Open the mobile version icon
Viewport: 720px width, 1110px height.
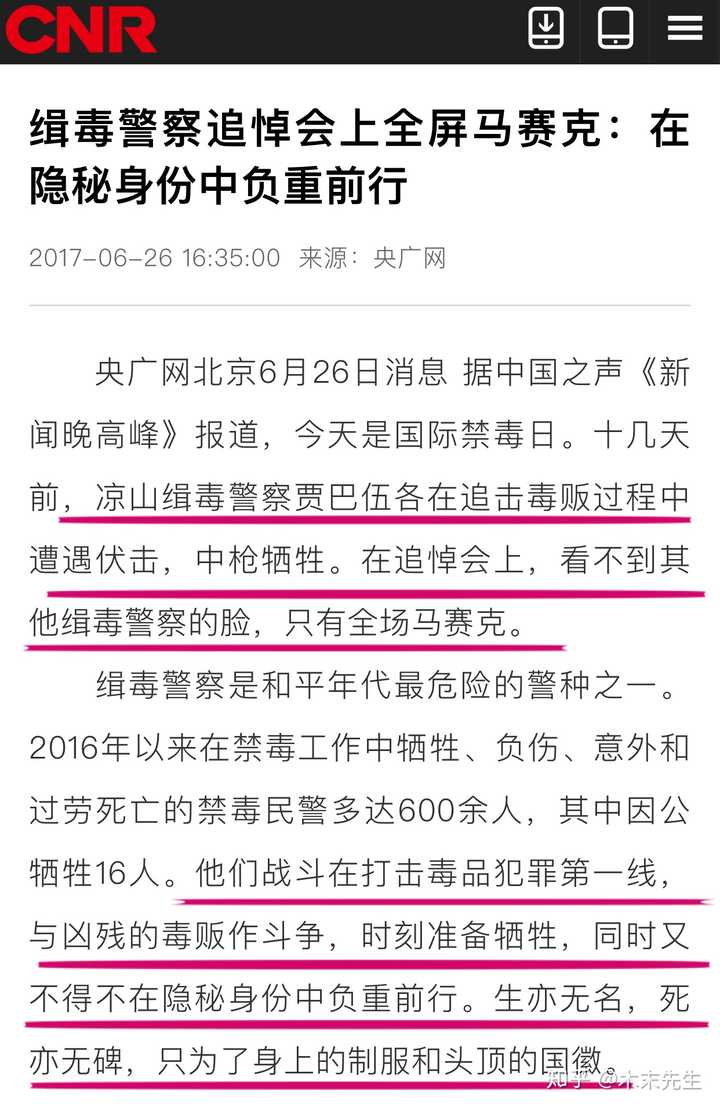point(616,29)
